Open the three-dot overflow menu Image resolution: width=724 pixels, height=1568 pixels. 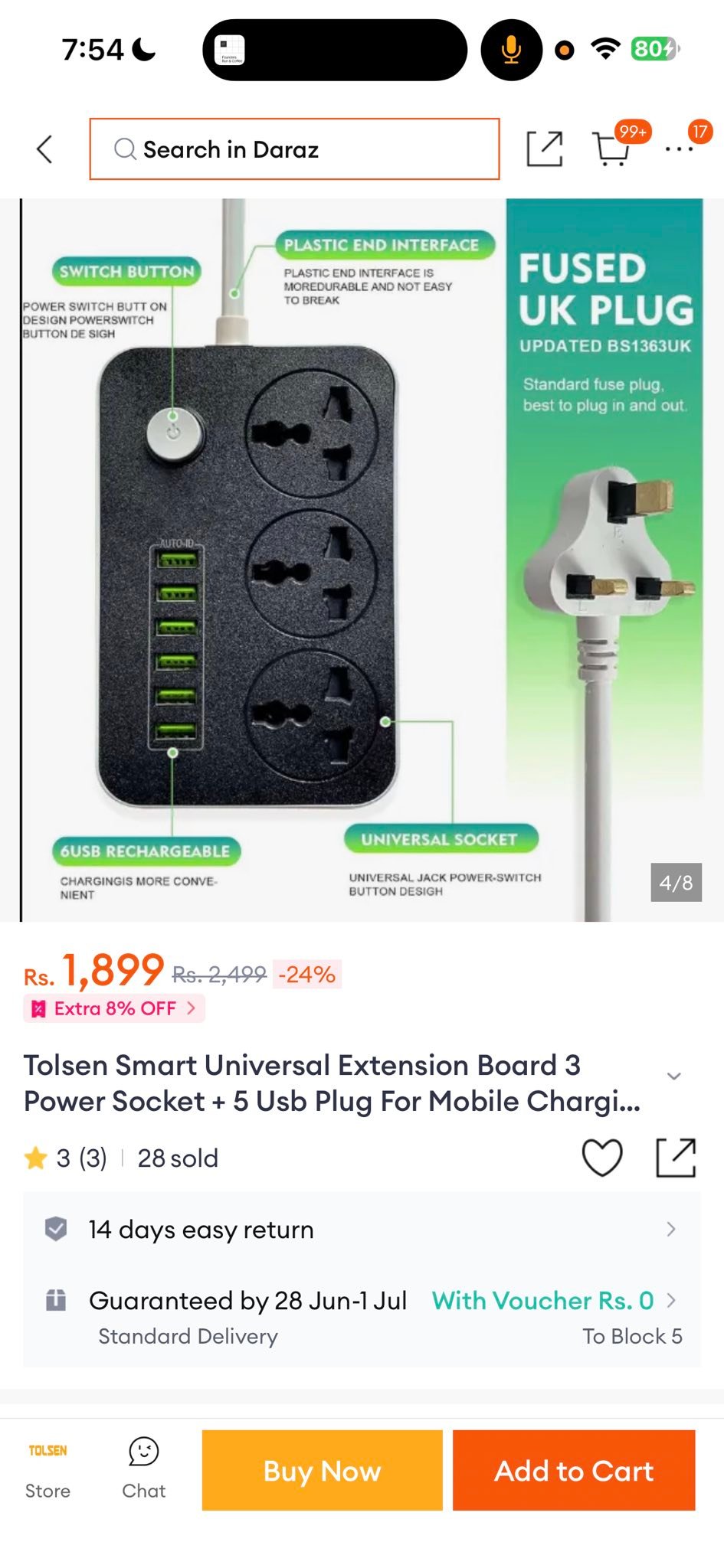tap(679, 149)
